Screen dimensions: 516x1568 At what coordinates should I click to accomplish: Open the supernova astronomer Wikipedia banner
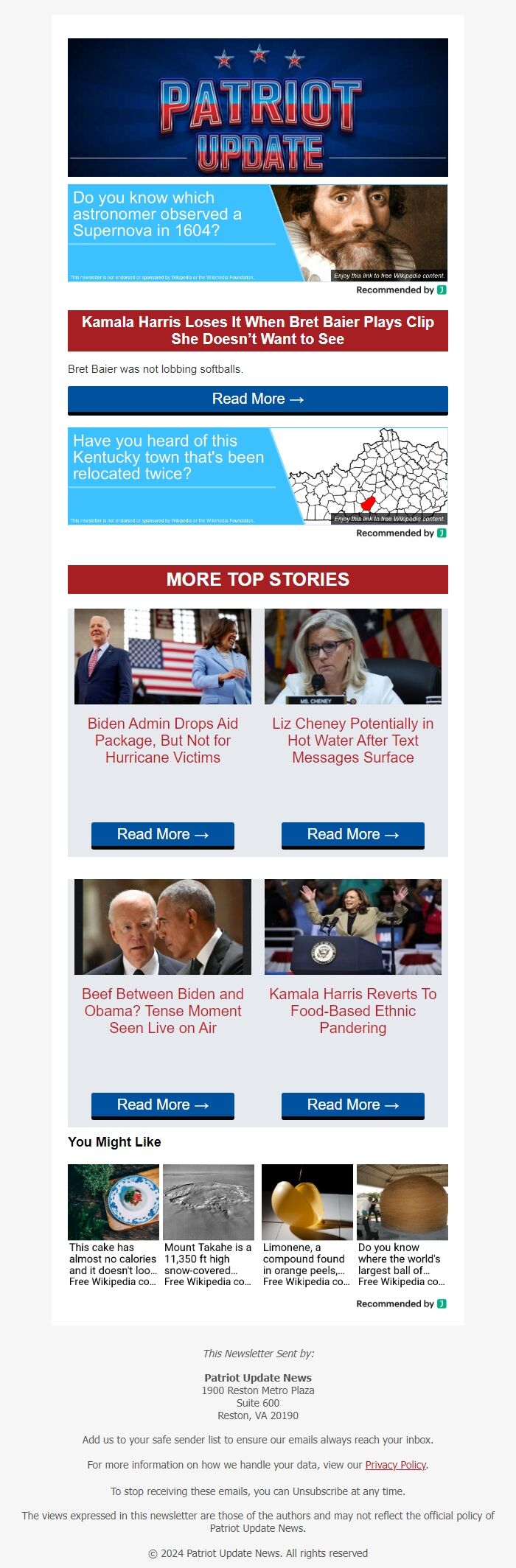click(257, 233)
